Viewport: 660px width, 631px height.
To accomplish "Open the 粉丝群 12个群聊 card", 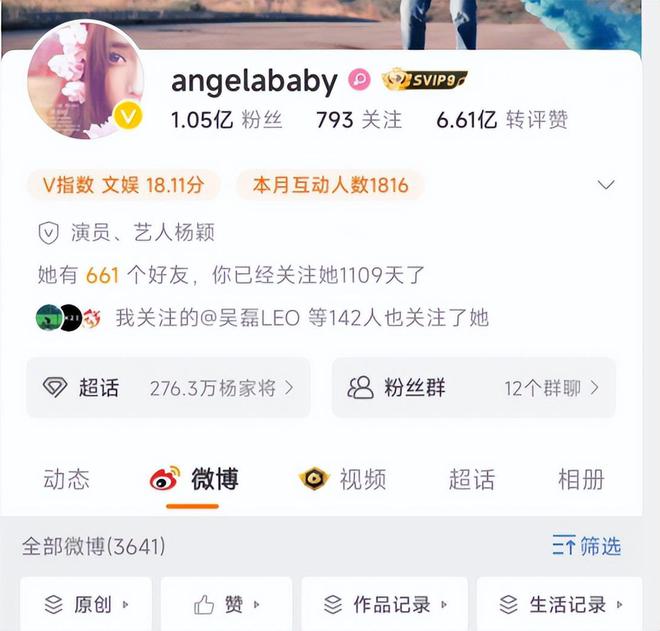I will tap(473, 388).
